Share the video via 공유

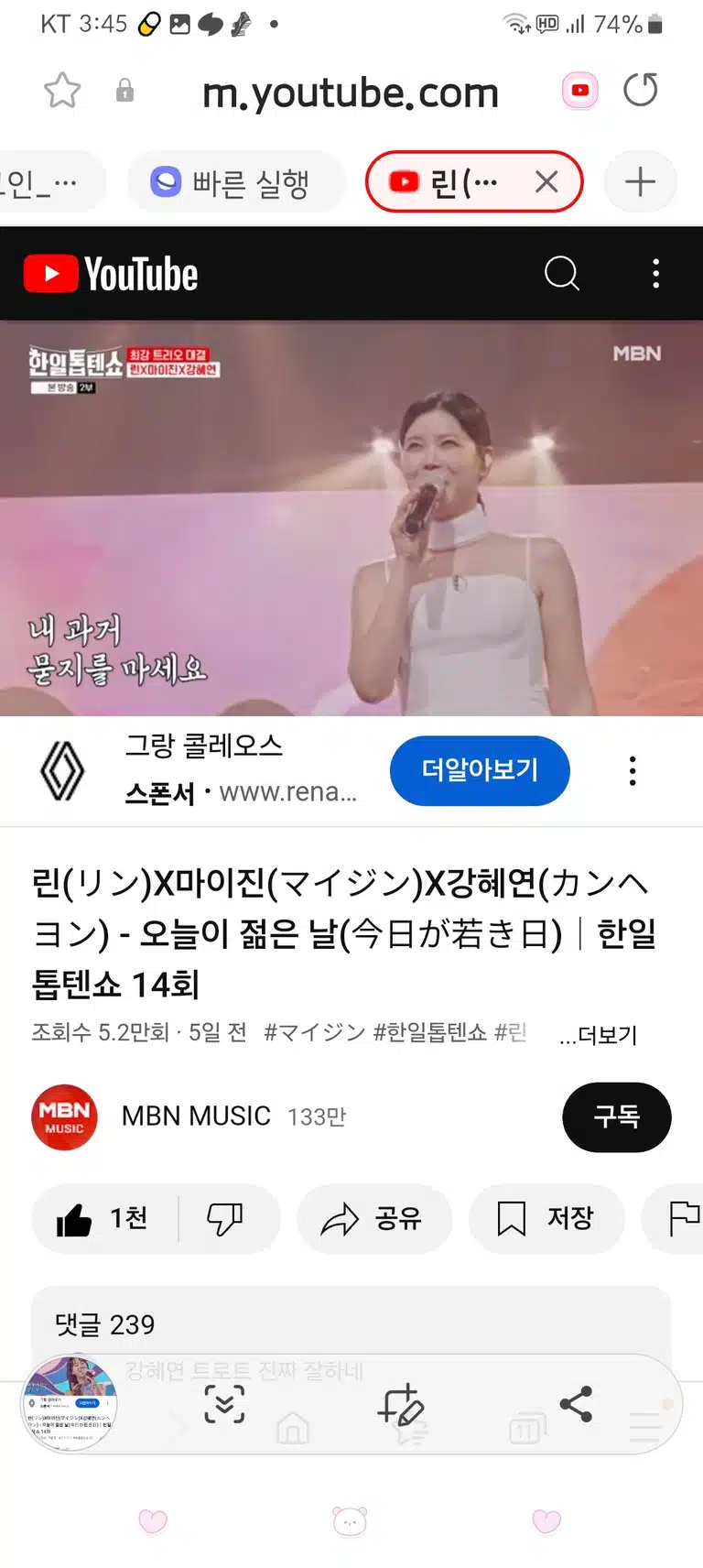pos(373,1219)
